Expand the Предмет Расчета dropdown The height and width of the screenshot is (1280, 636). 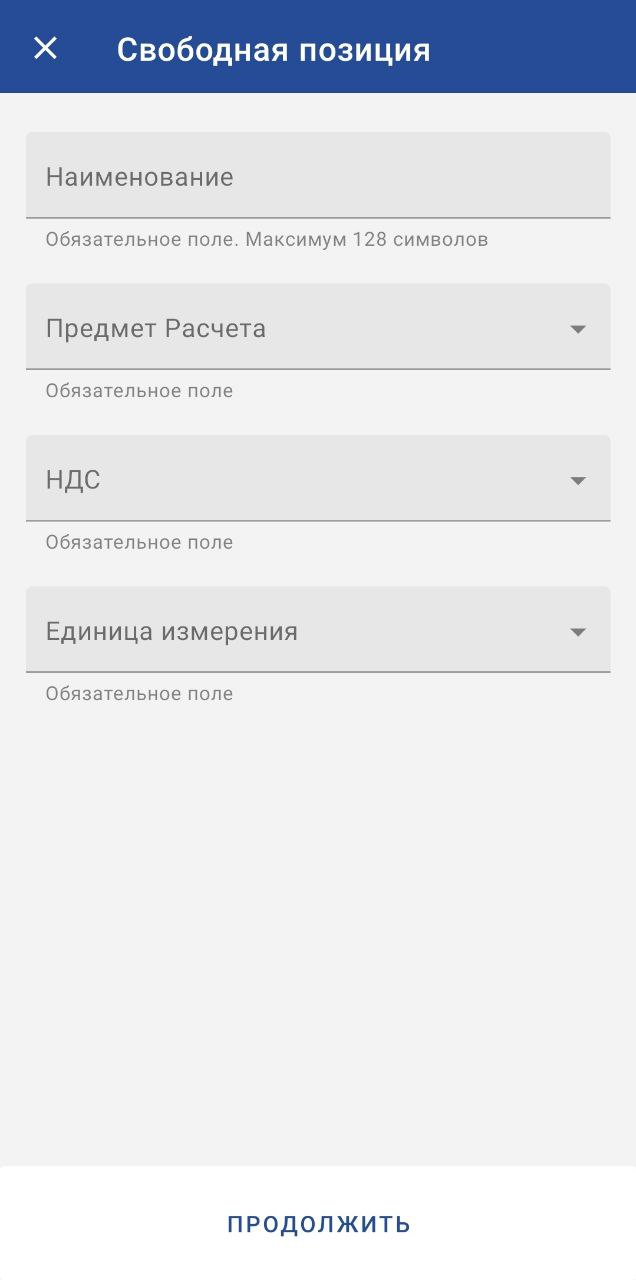click(x=318, y=327)
